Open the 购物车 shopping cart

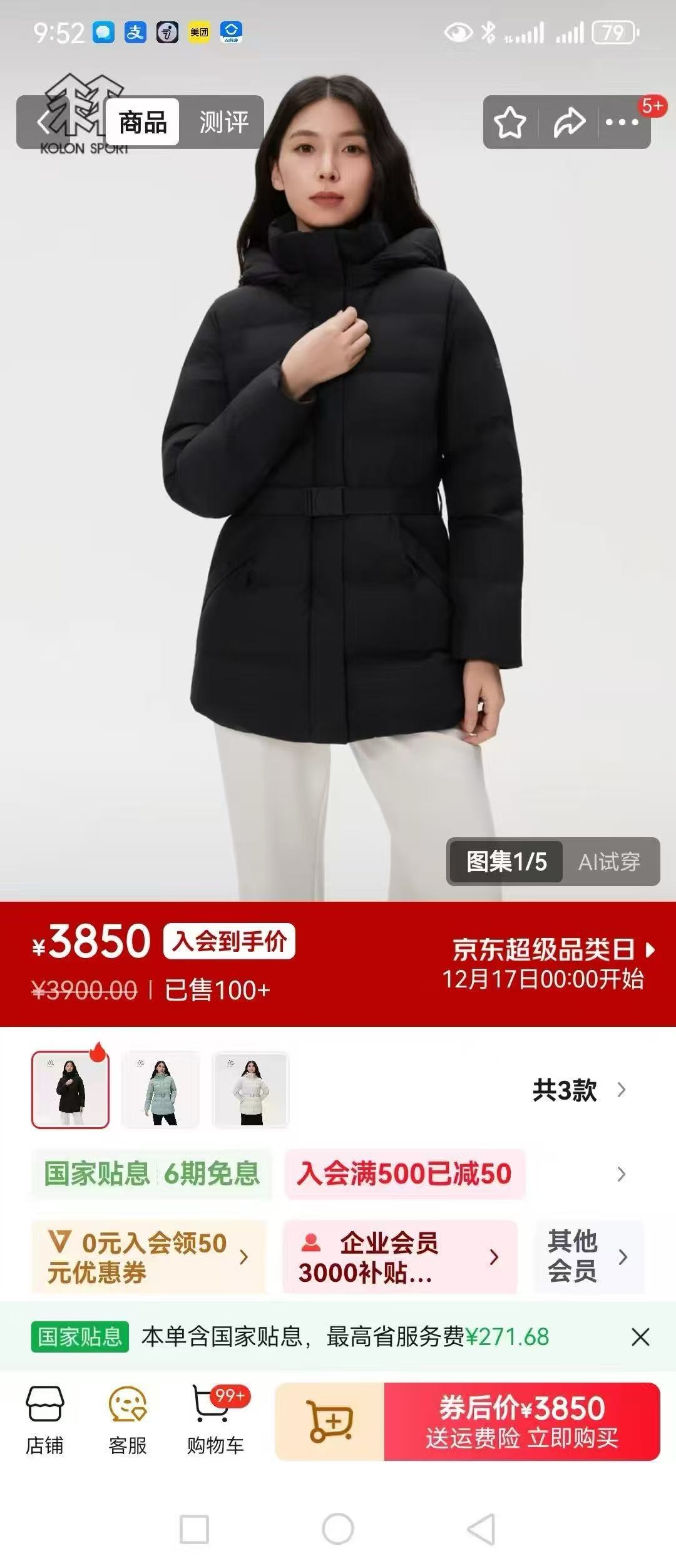click(x=215, y=1421)
